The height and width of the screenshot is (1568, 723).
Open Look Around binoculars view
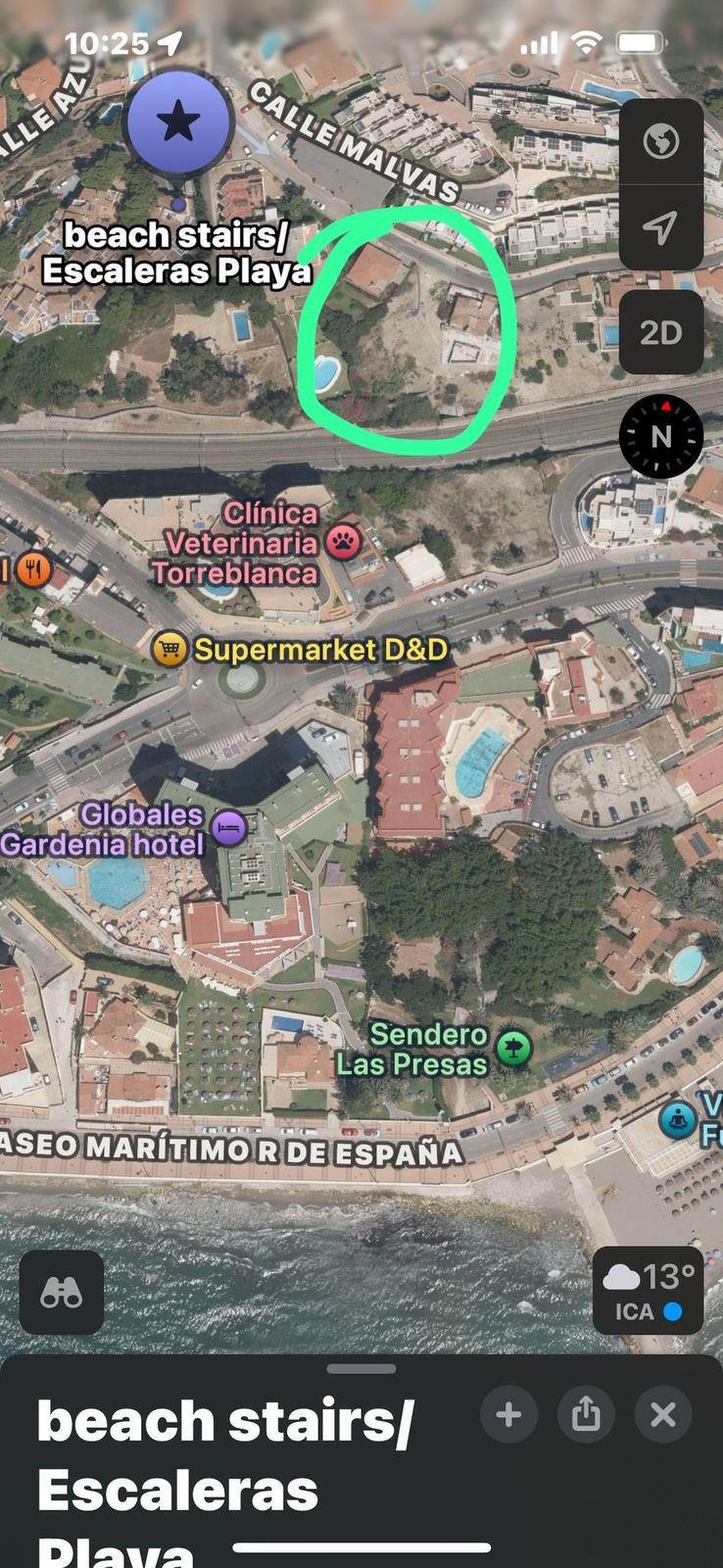pyautogui.click(x=61, y=1293)
